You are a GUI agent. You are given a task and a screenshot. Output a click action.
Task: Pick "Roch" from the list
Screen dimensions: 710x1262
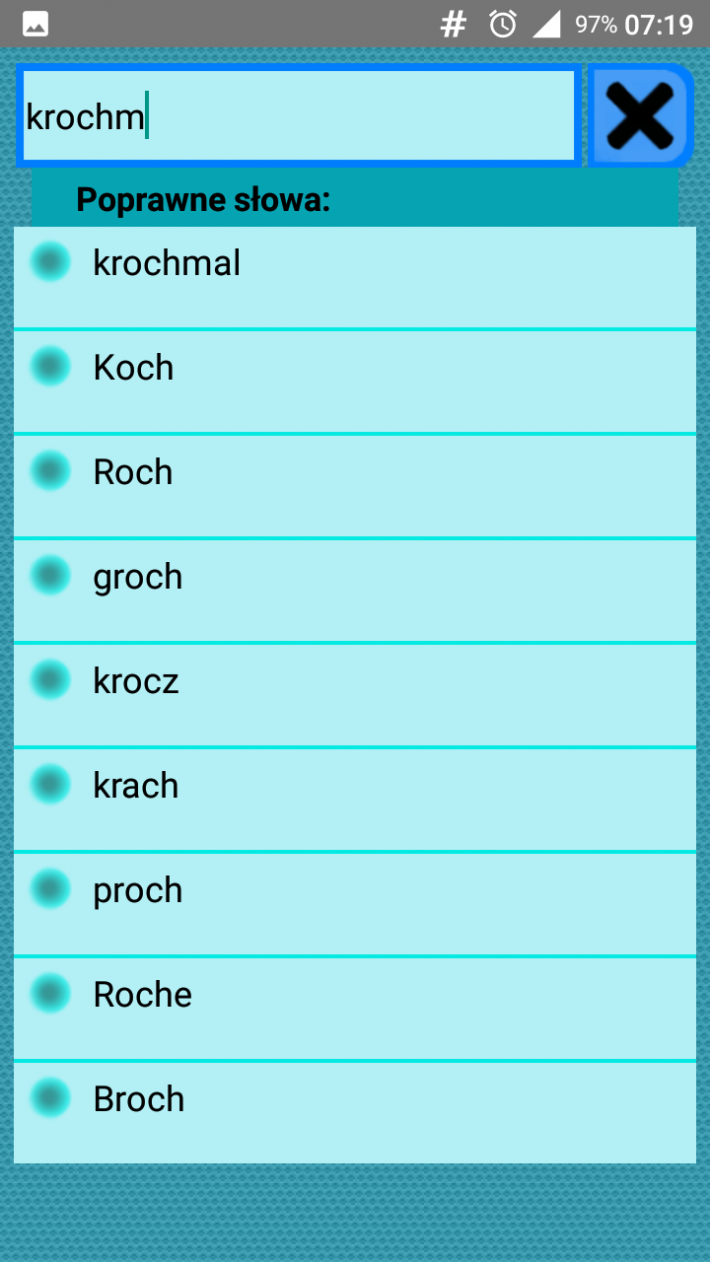click(354, 485)
